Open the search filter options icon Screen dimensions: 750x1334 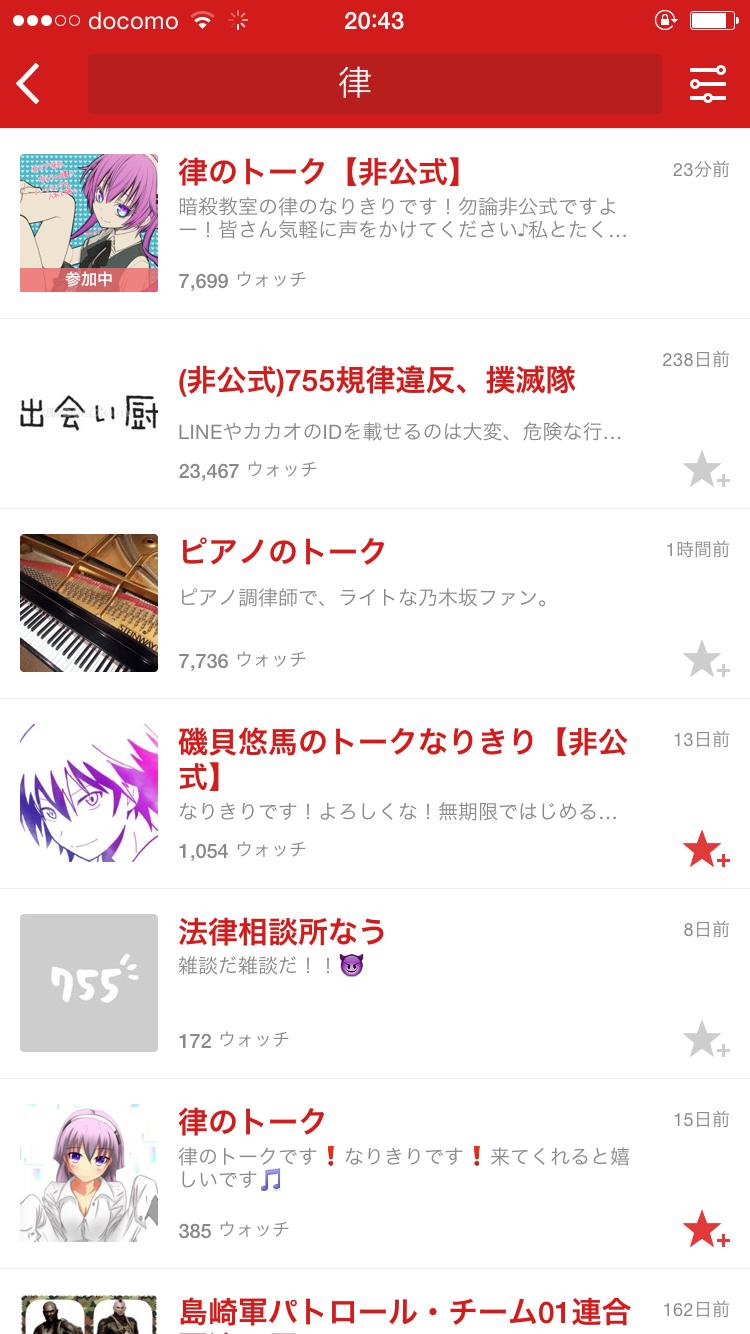708,84
